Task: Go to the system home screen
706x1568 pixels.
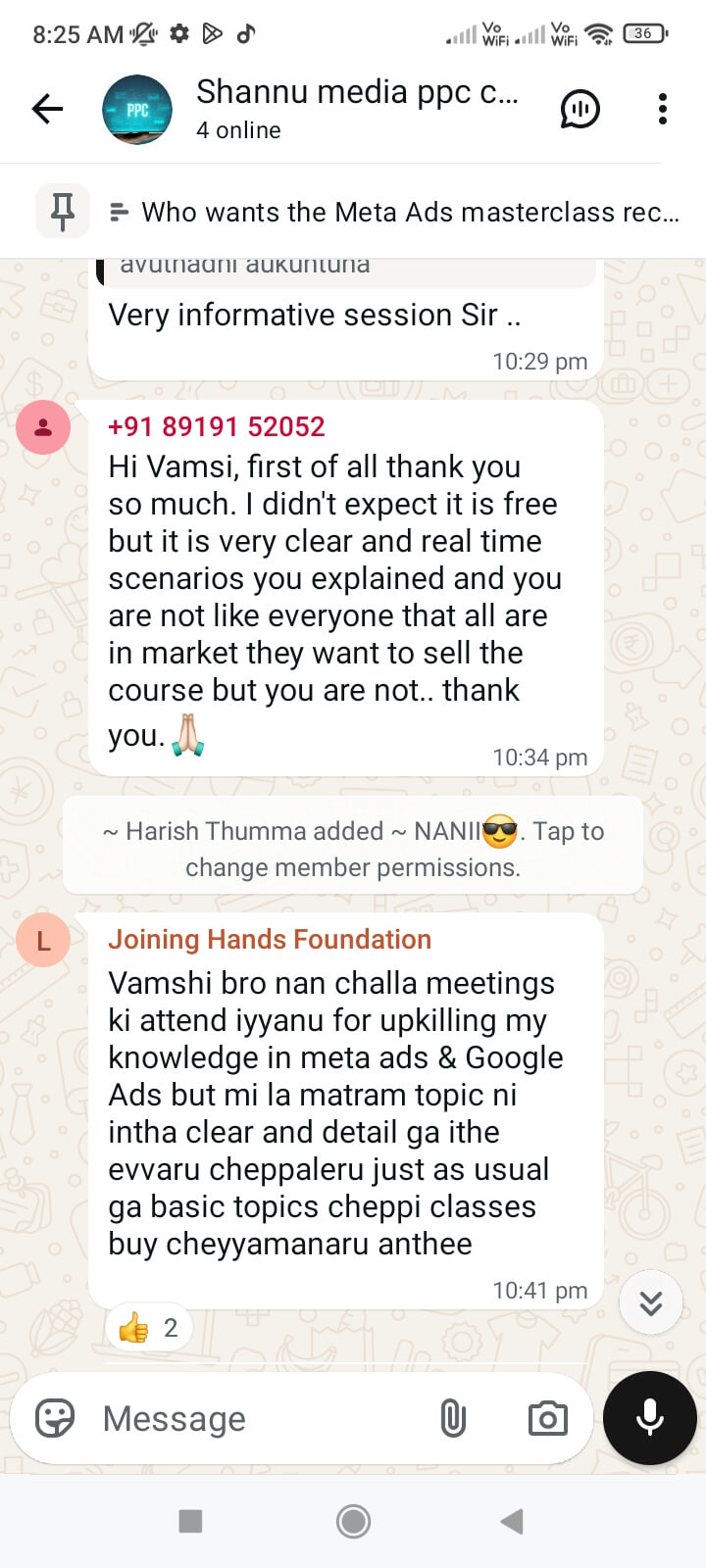Action: coord(353,1521)
